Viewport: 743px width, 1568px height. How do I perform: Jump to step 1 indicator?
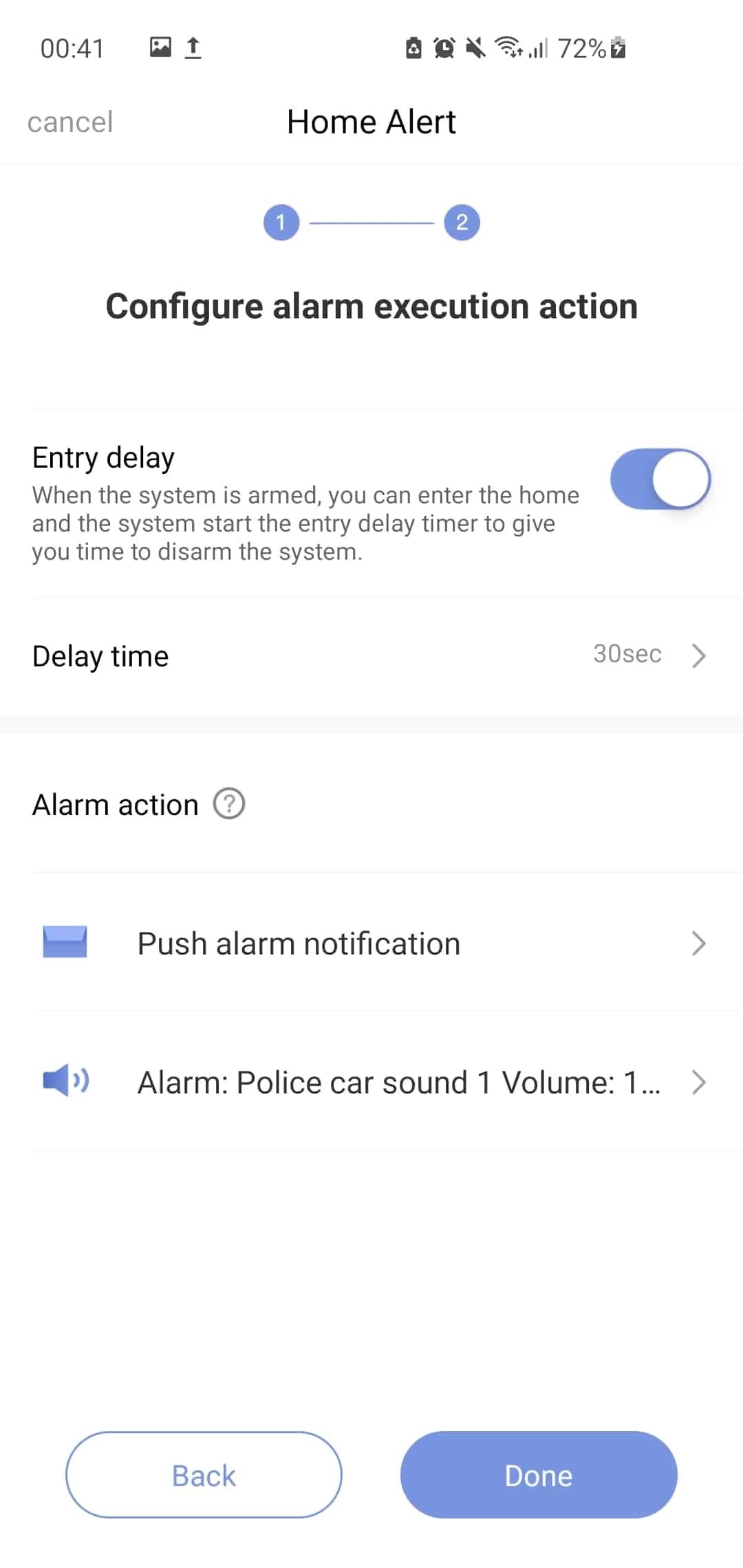coord(281,222)
